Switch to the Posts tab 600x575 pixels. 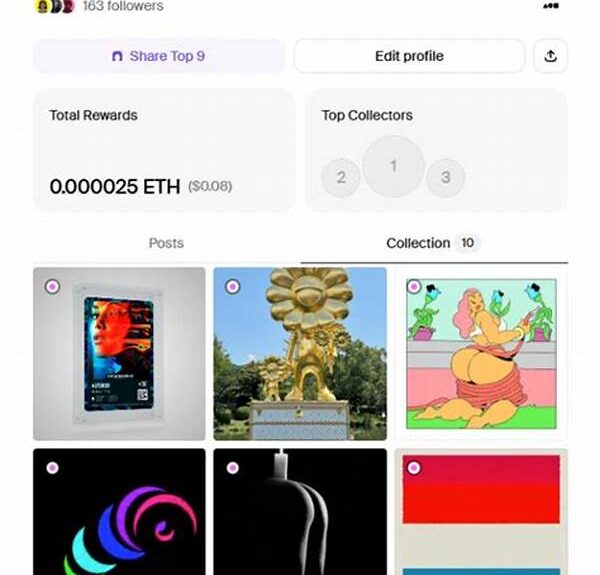pos(166,243)
